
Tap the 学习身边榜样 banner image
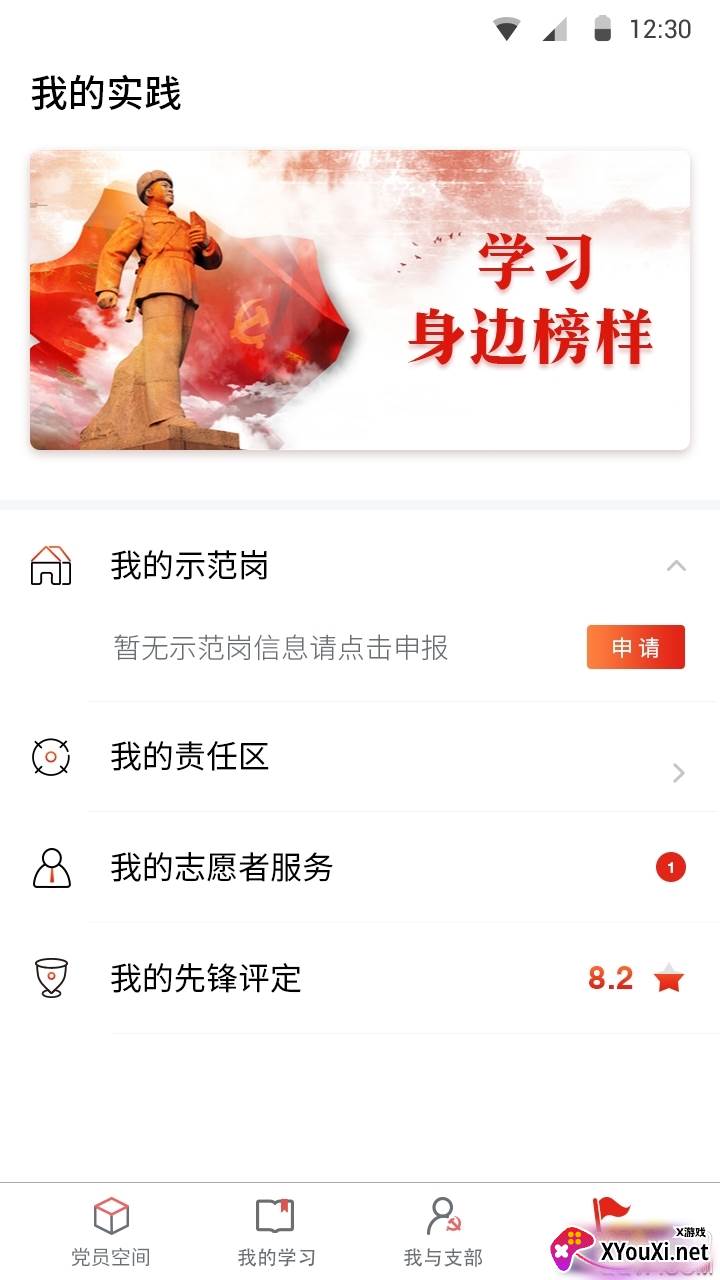coord(360,297)
